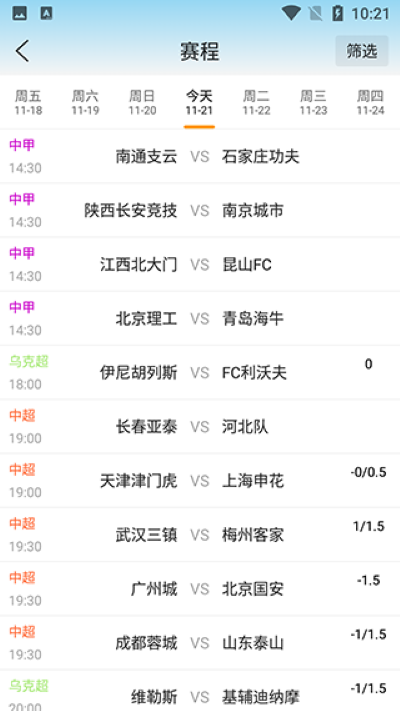Viewport: 400px width, 711px height.
Task: Open the 武汉三镇 vs 梅州客家 match
Action: coord(200,535)
